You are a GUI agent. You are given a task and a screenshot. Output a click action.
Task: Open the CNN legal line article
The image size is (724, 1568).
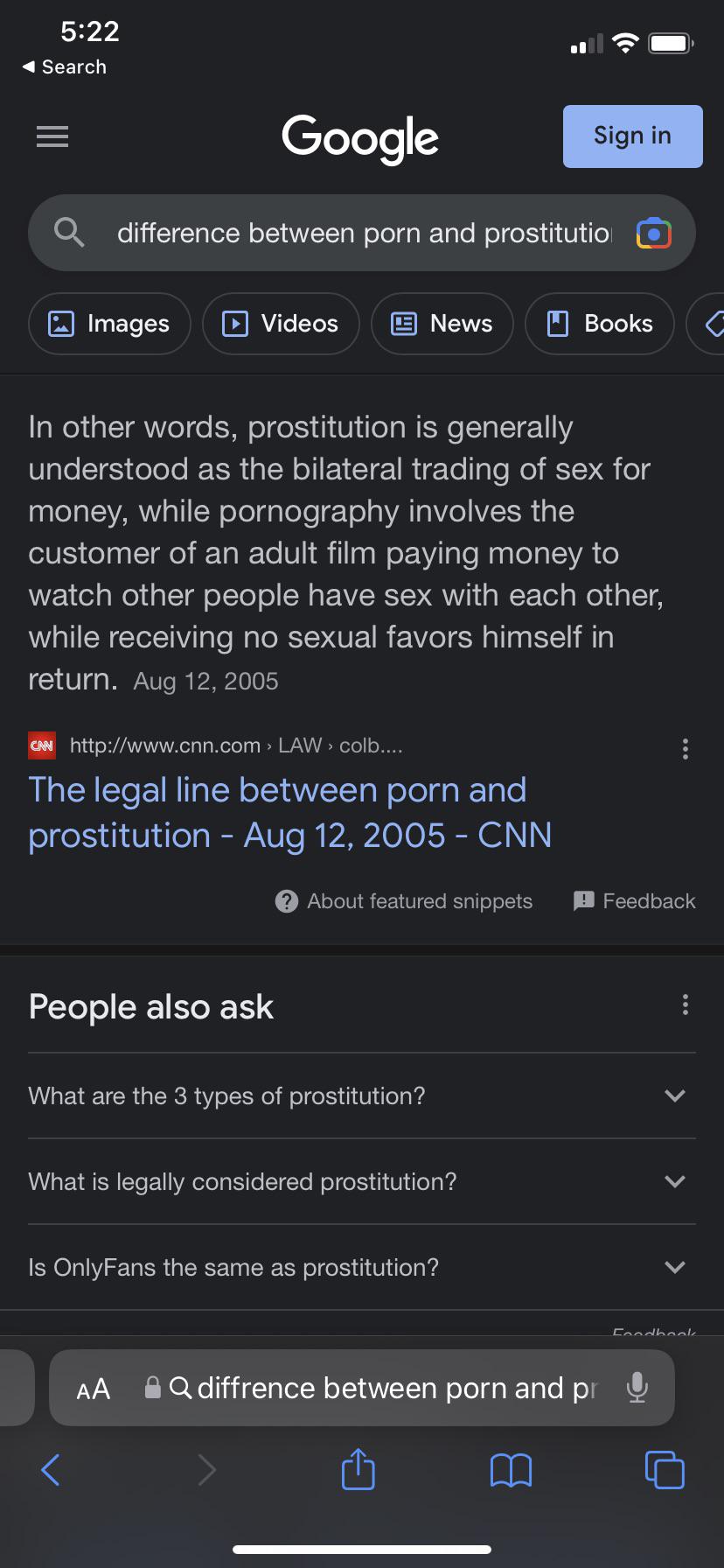pyautogui.click(x=289, y=812)
